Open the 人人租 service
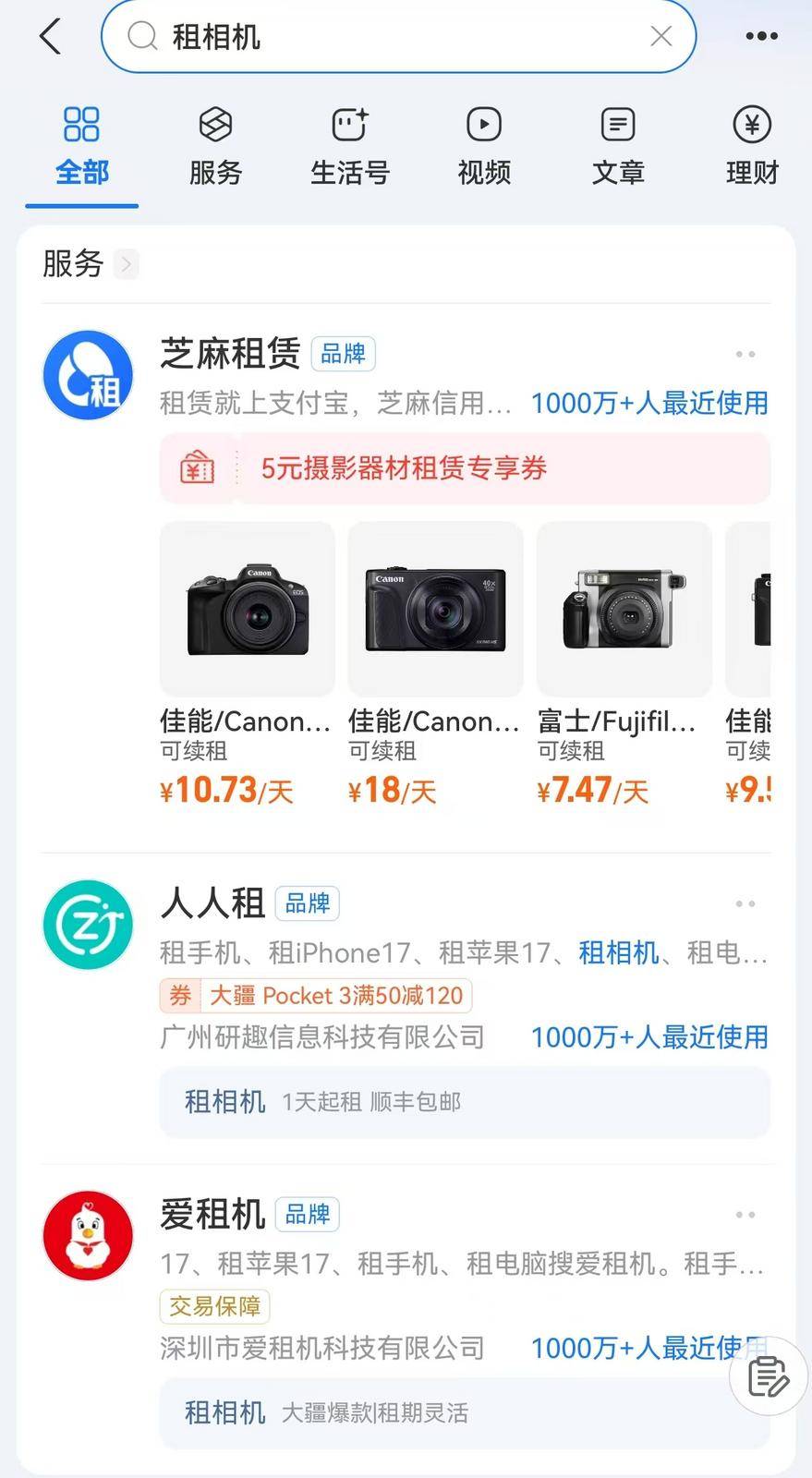 pos(213,903)
